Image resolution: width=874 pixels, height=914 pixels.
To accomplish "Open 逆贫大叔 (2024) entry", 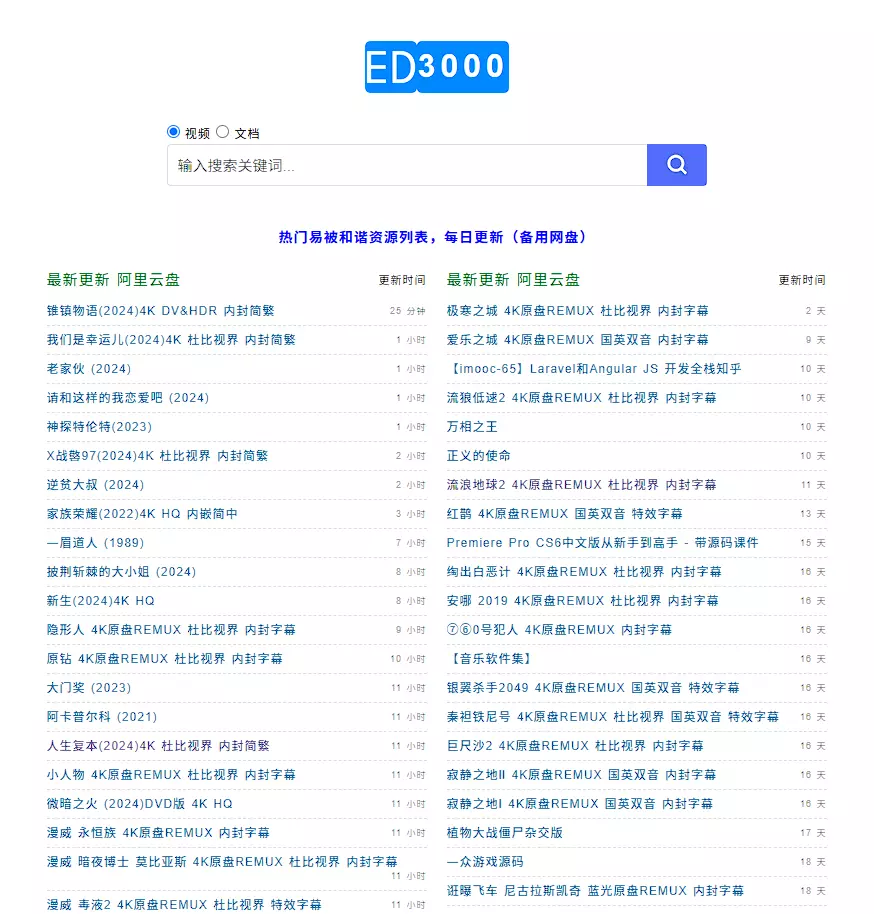I will coord(95,485).
